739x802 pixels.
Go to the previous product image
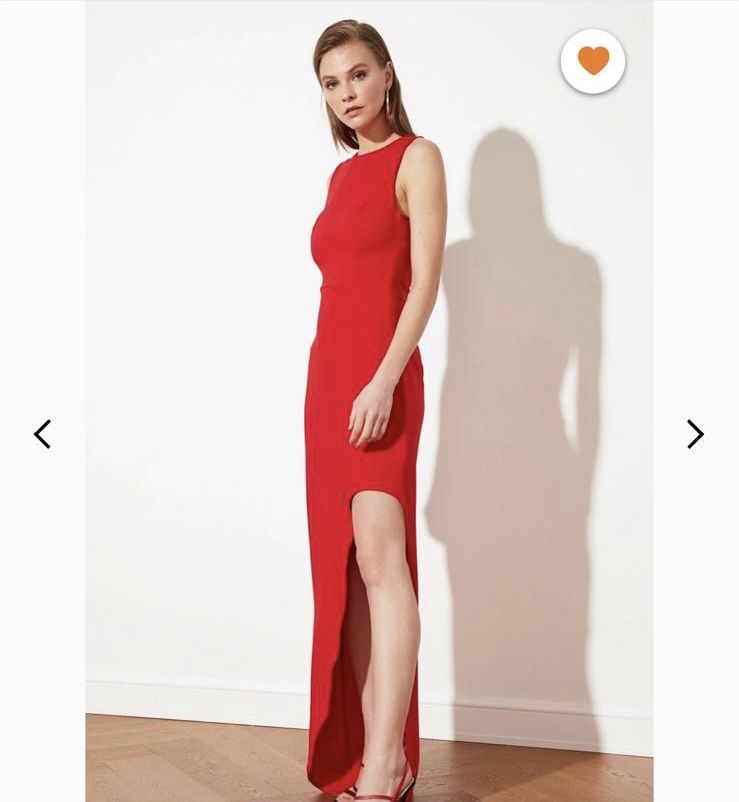[42, 434]
